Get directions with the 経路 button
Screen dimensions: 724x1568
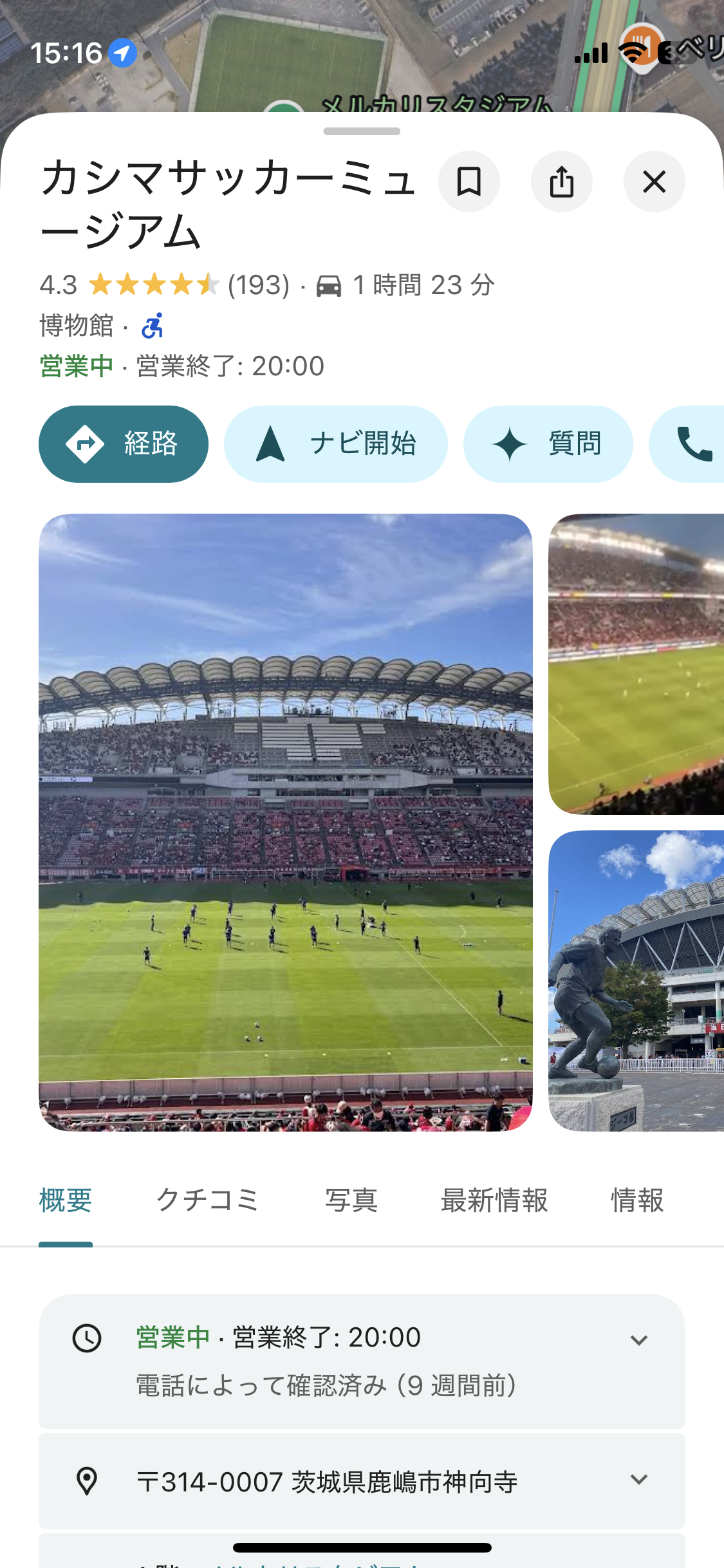[124, 444]
